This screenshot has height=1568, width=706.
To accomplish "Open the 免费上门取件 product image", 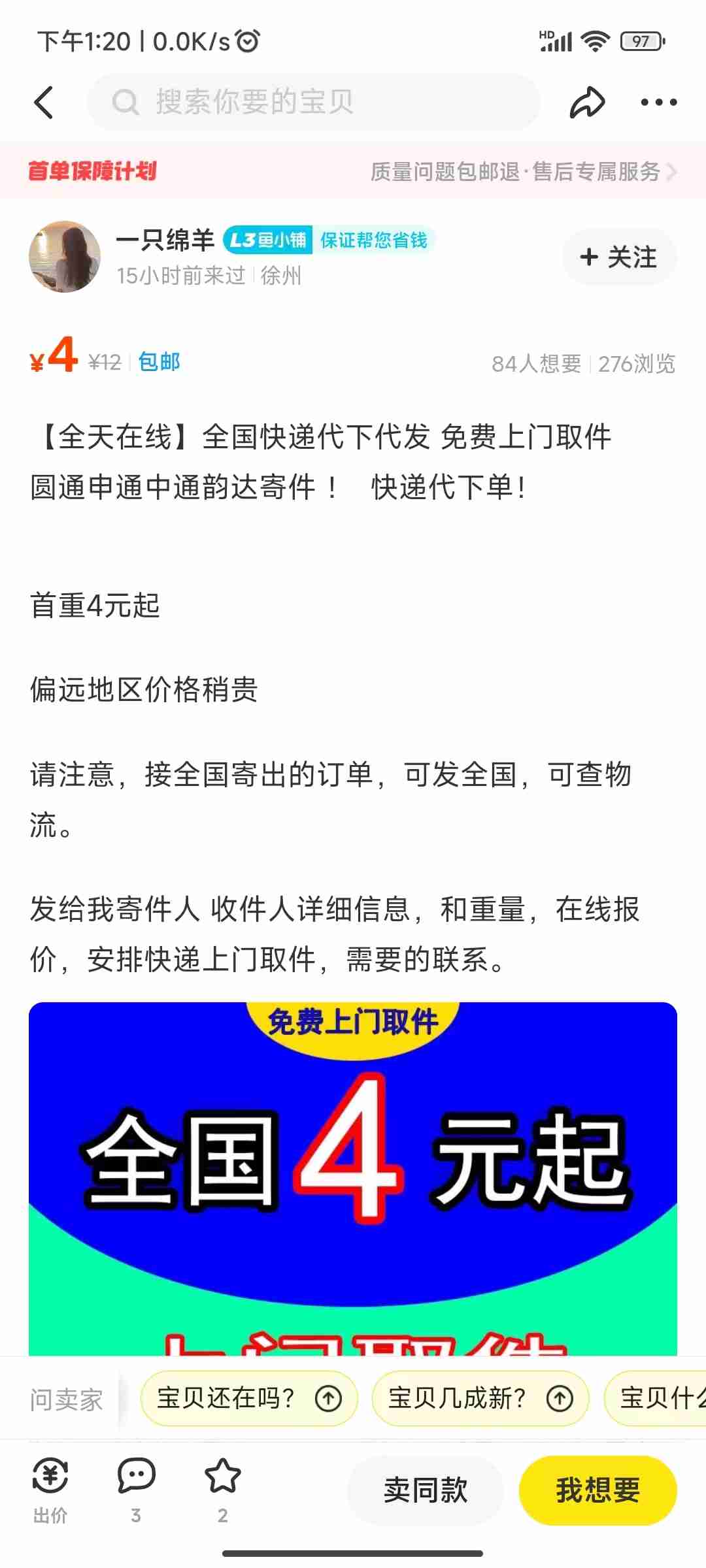I will (353, 1178).
